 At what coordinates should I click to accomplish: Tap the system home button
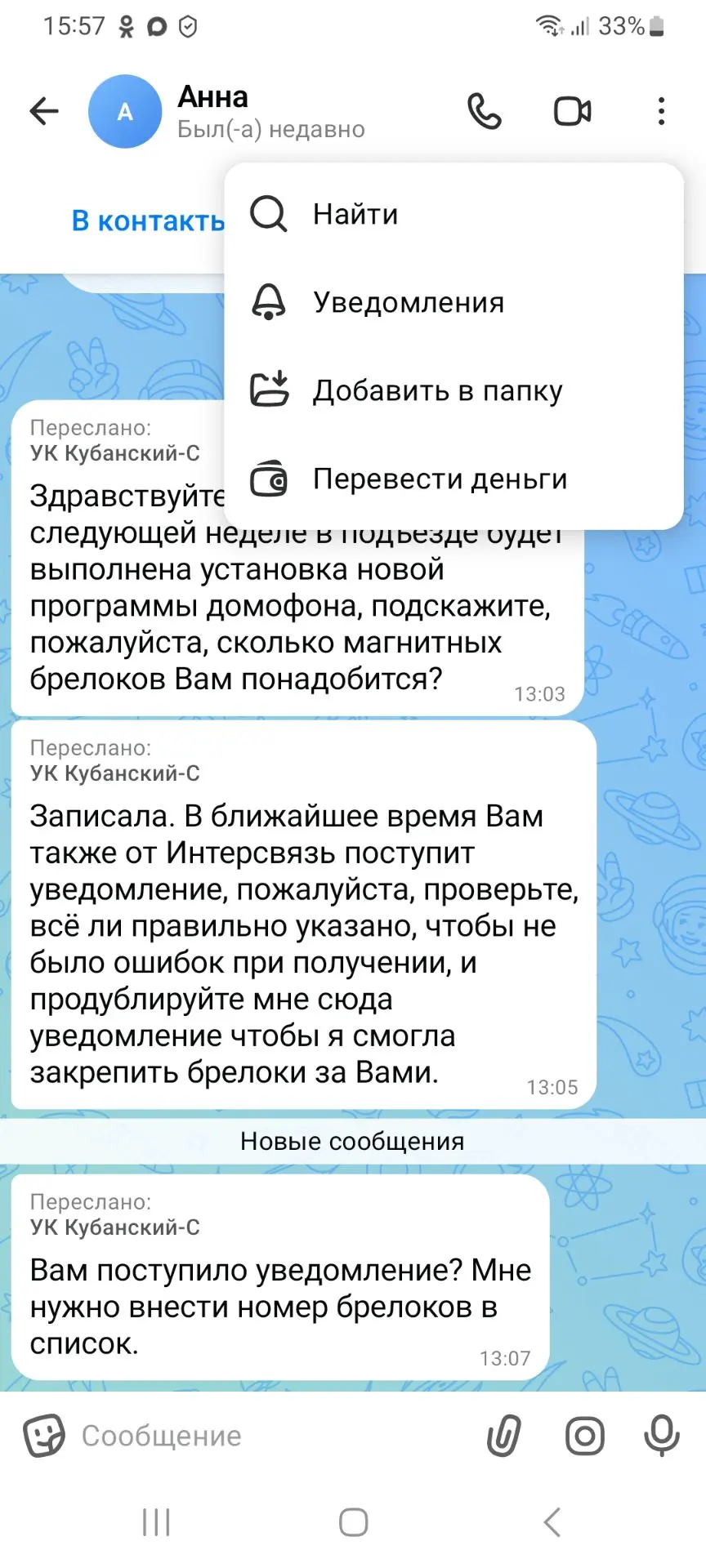(x=353, y=1522)
